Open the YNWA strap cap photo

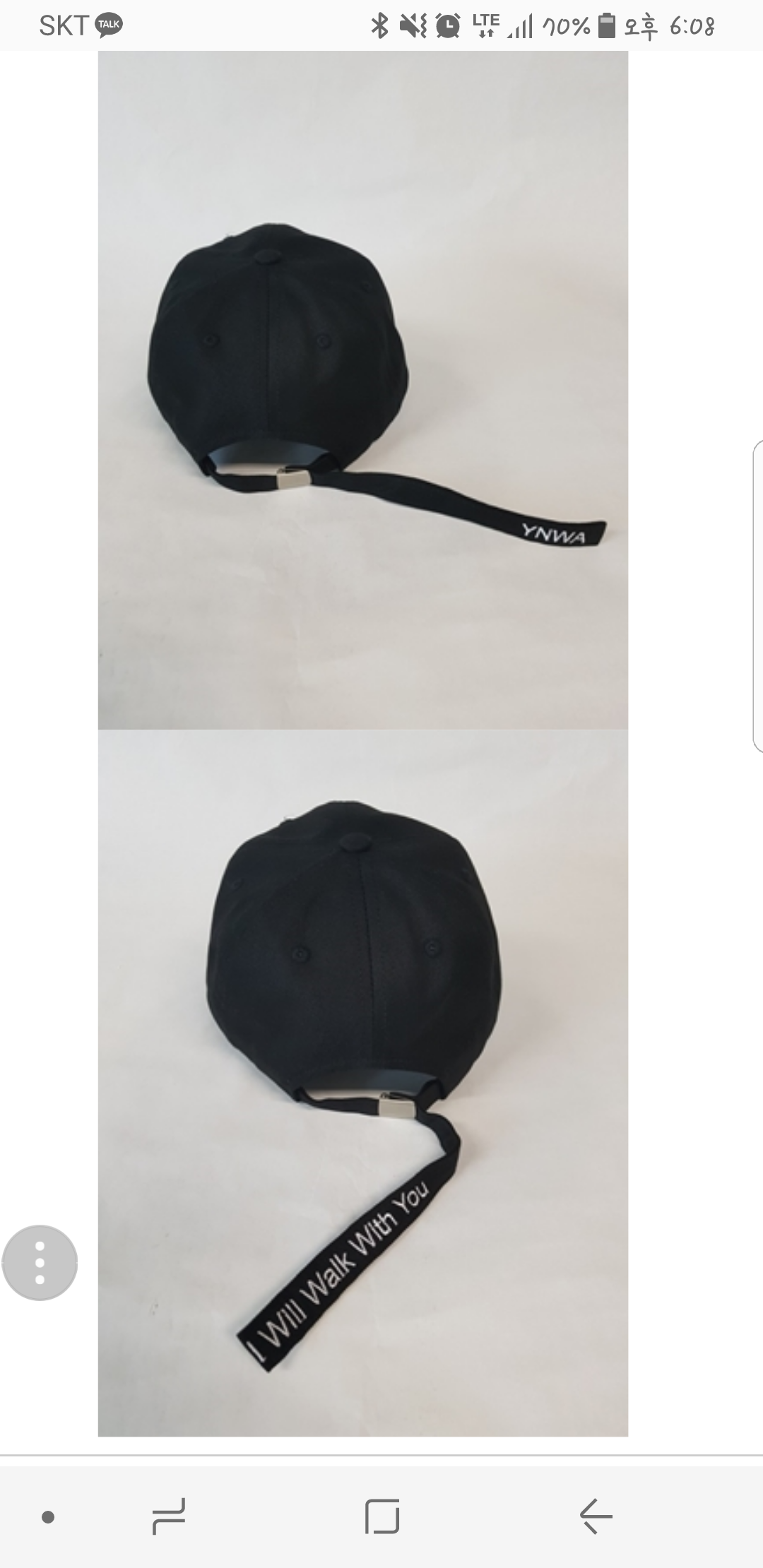[362, 390]
